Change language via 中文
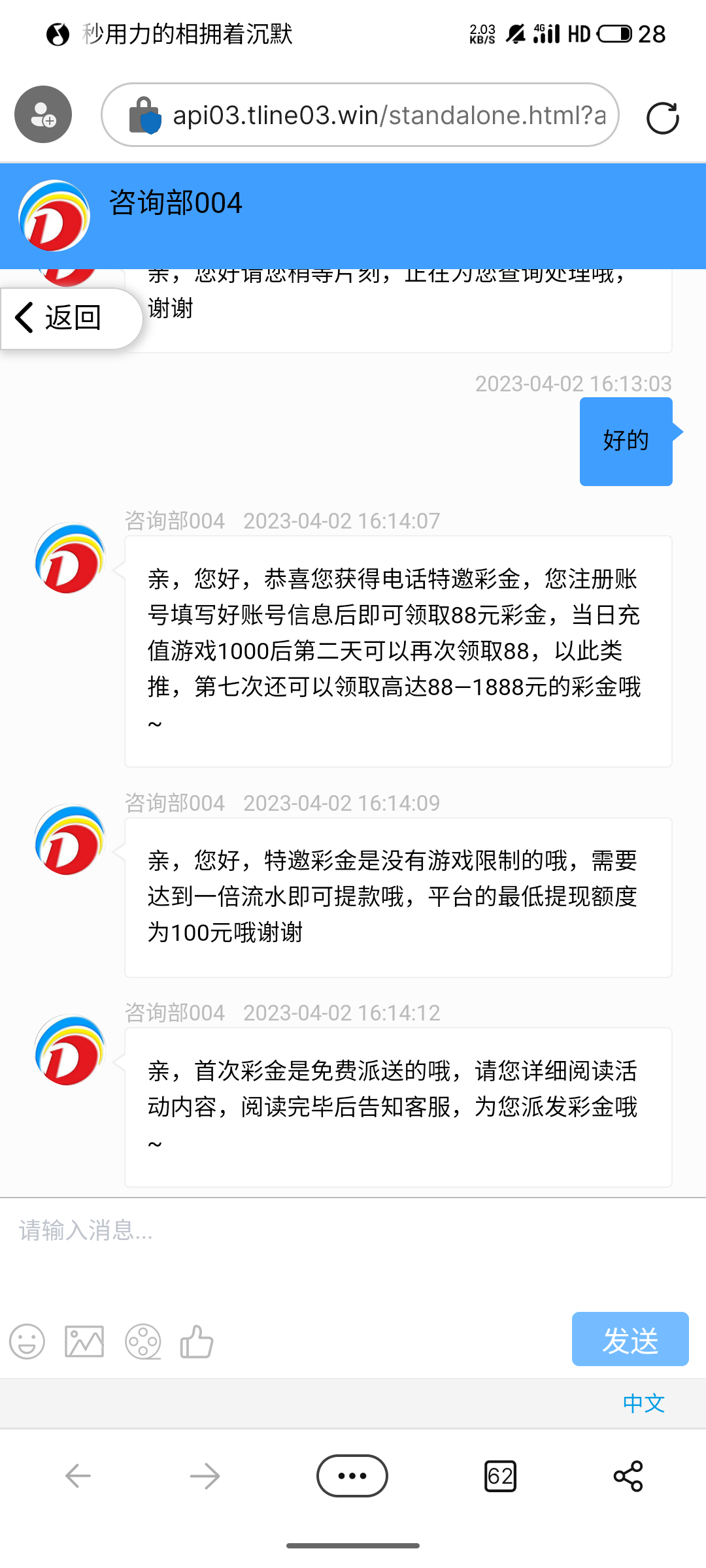The image size is (706, 1568). coord(643,1403)
